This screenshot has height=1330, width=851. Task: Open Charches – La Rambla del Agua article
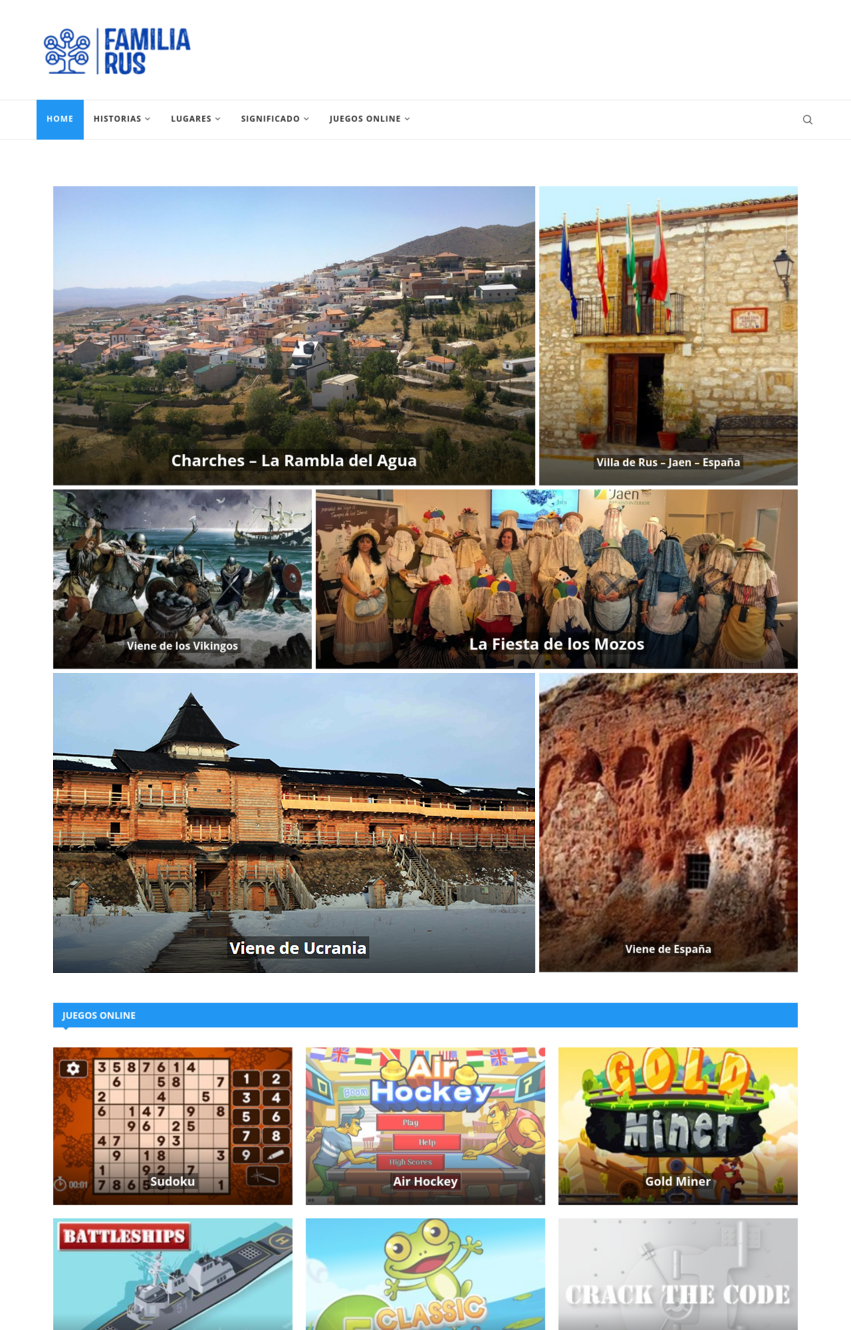click(293, 460)
